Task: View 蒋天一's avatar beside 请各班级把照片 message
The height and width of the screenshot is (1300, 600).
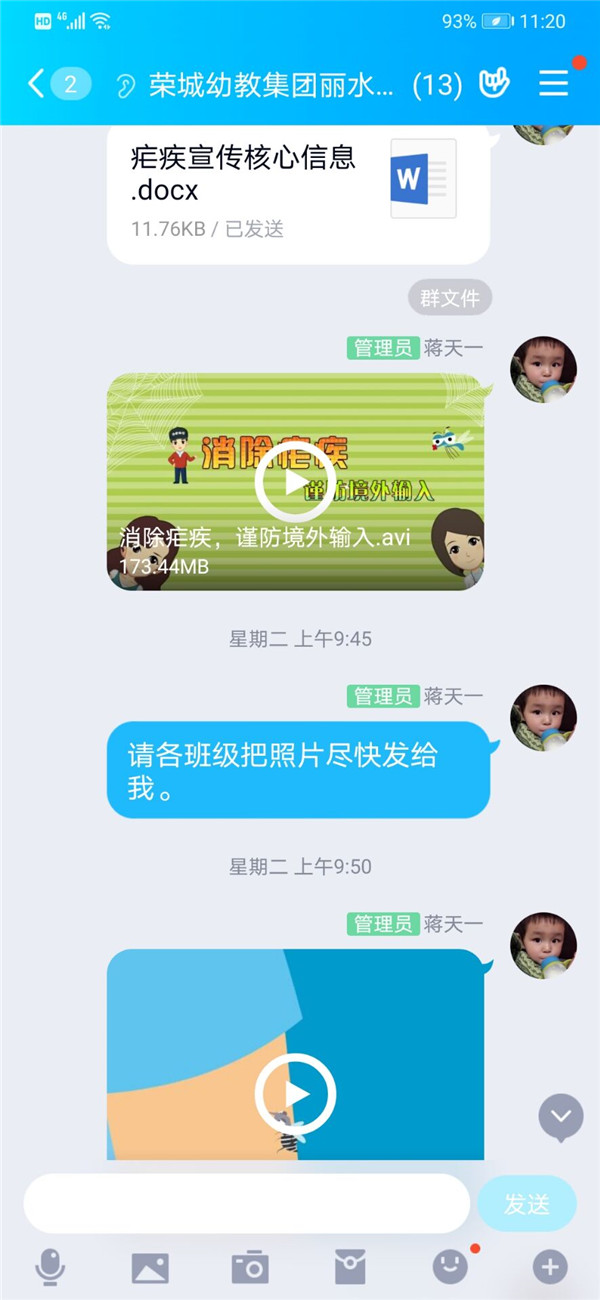Action: point(543,717)
